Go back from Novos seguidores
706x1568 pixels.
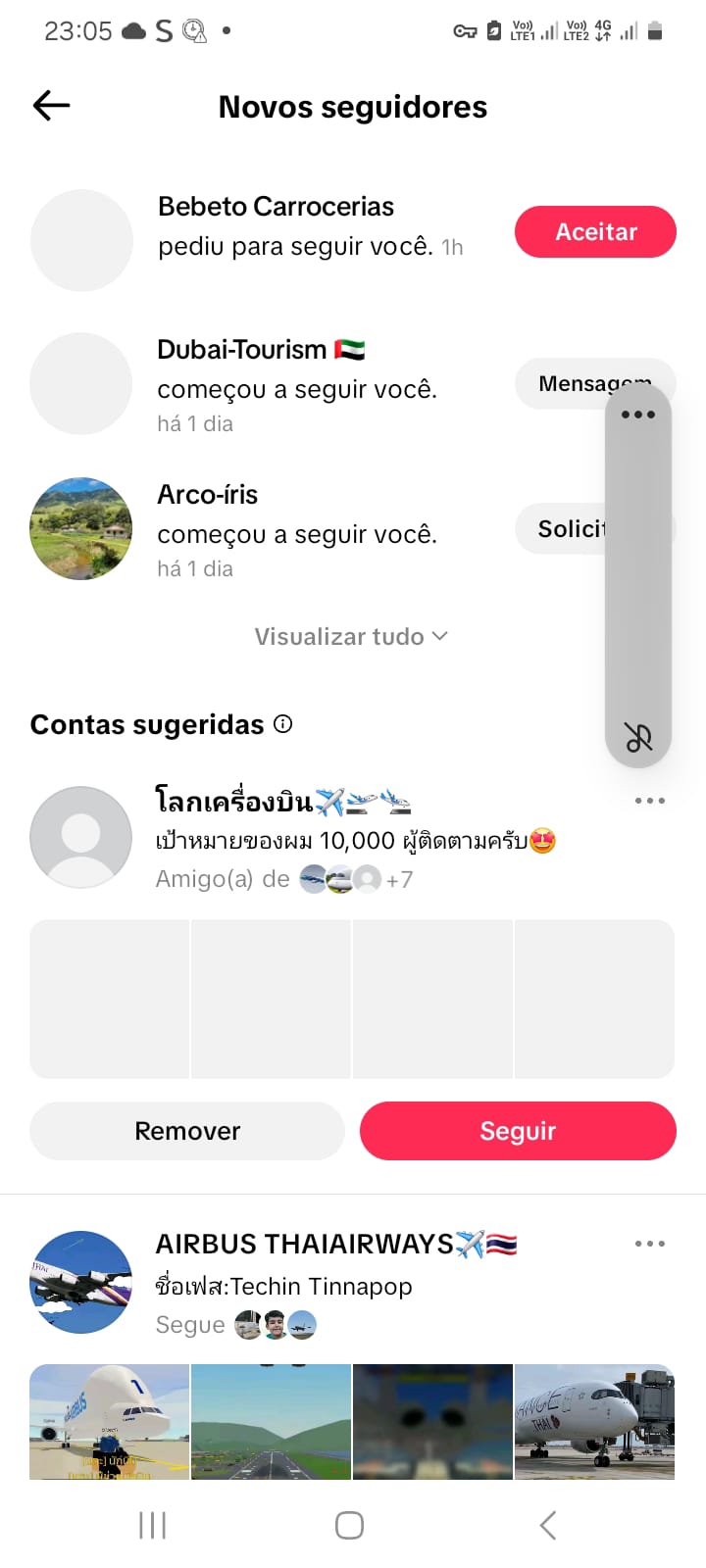[51, 106]
